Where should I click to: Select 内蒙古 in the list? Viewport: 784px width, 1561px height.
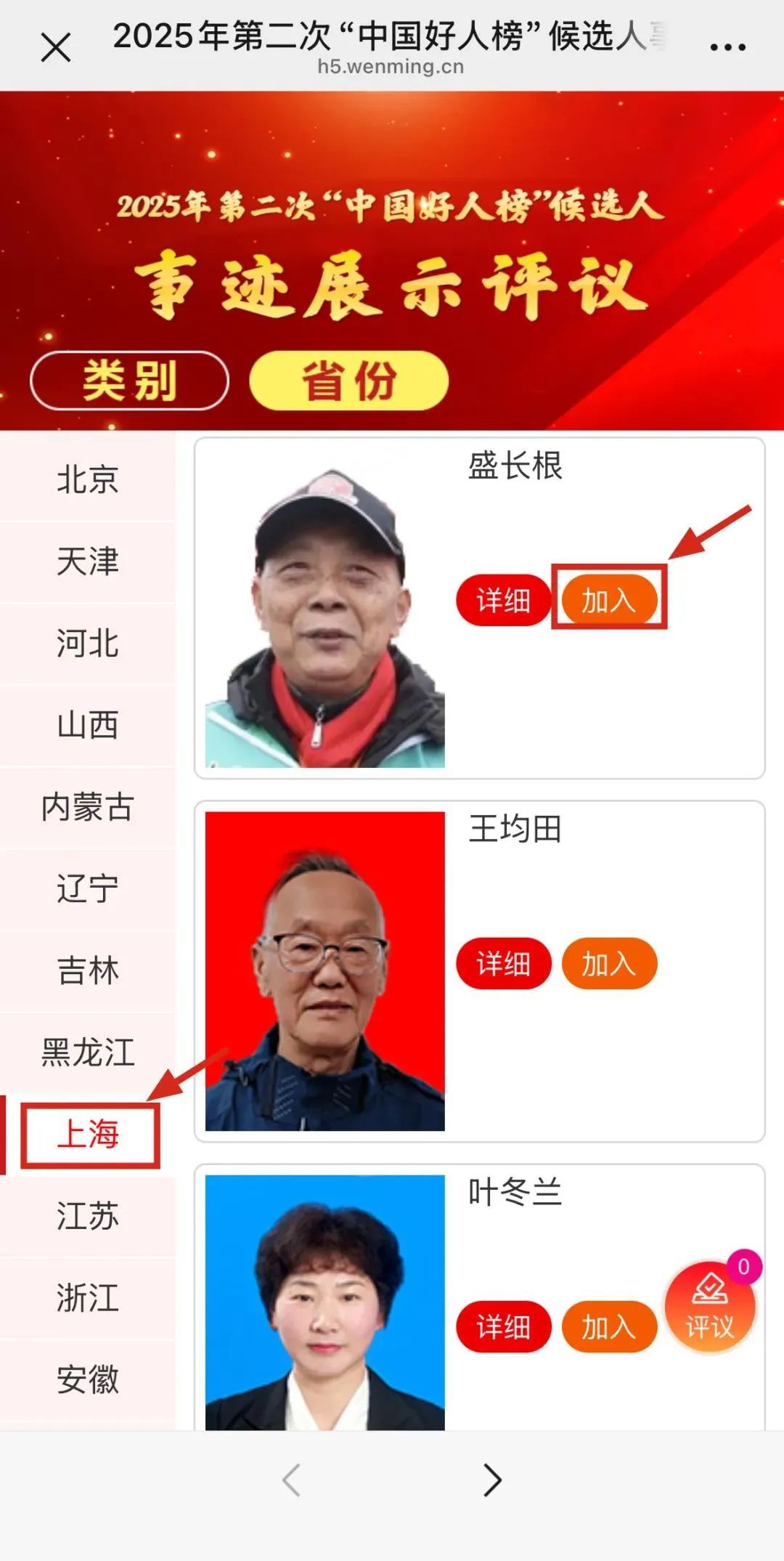[88, 807]
